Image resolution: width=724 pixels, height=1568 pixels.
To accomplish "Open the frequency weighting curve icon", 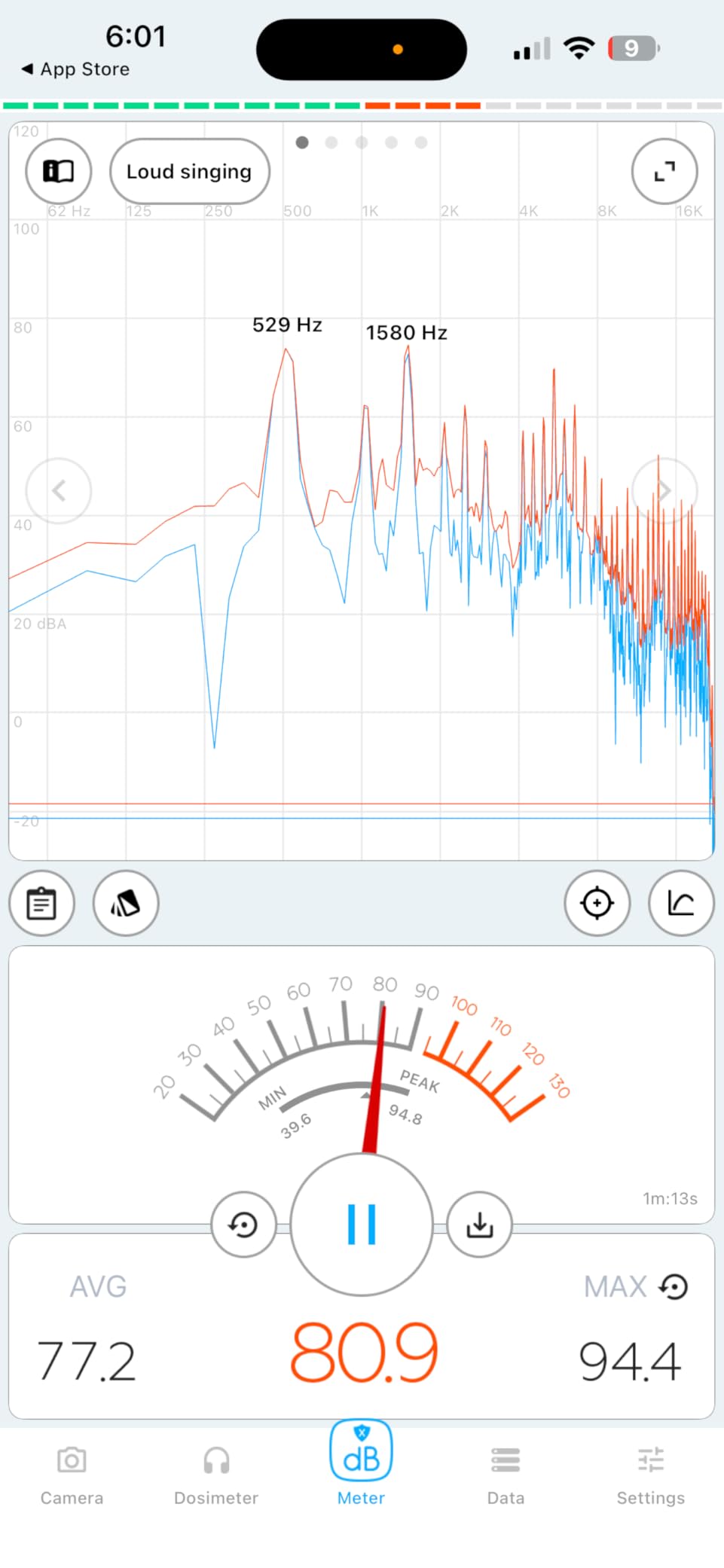I will click(682, 903).
